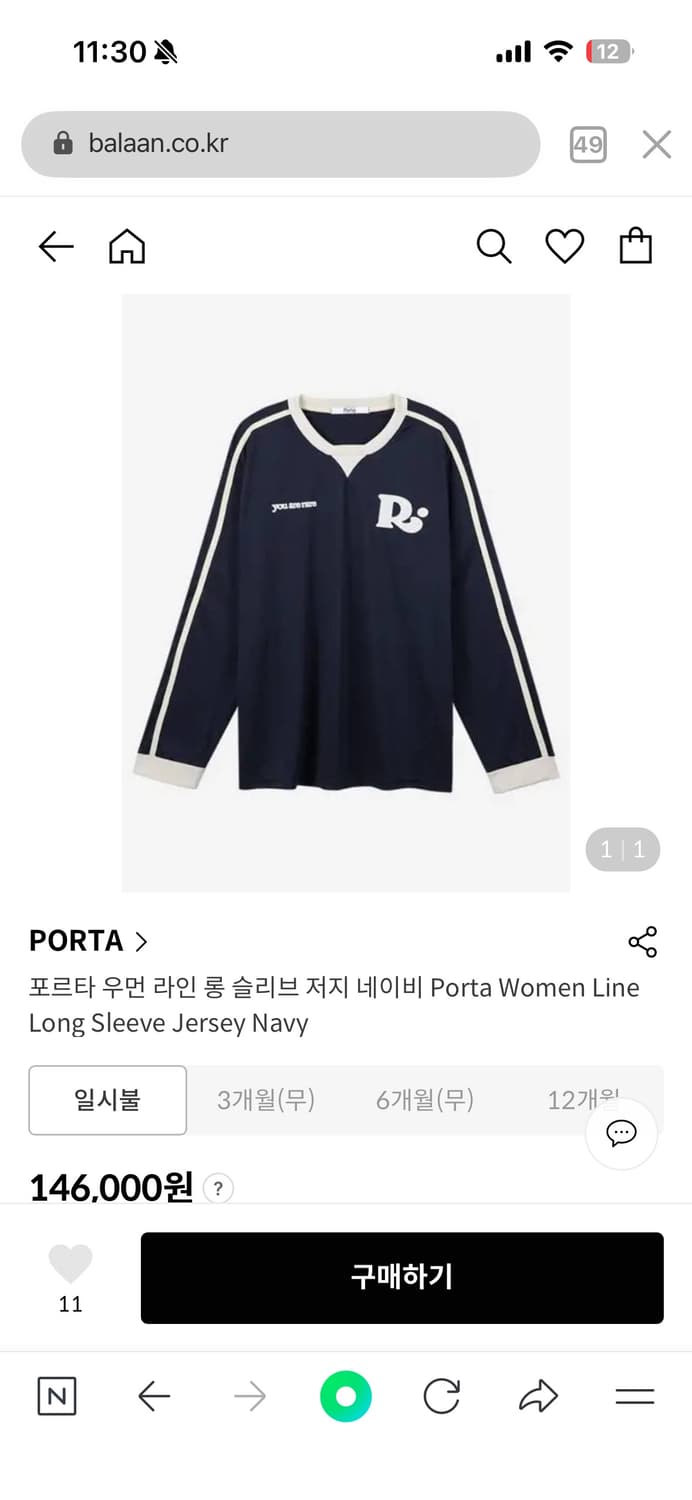Image resolution: width=692 pixels, height=1500 pixels.
Task: Select the 일시불 payment option
Action: [108, 1100]
